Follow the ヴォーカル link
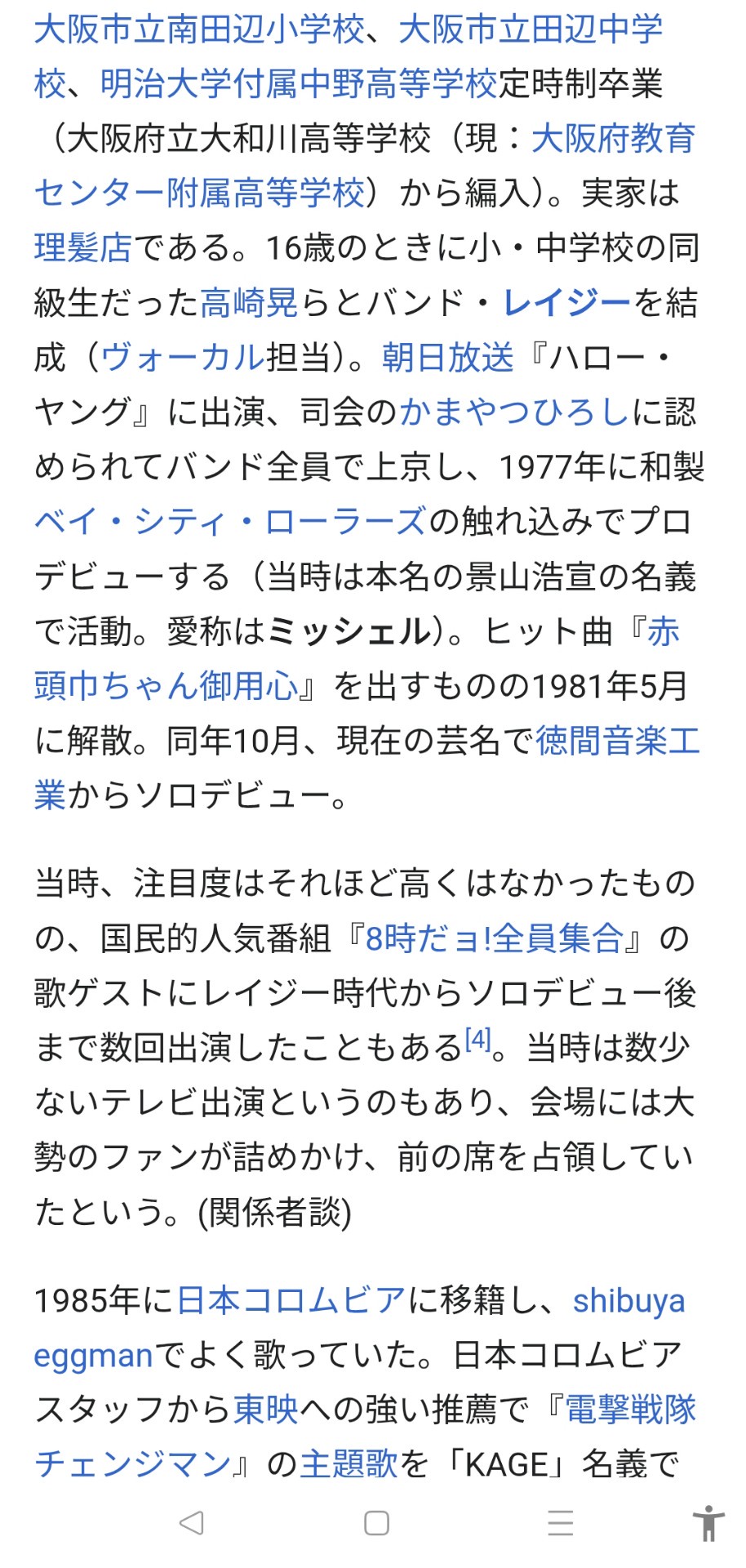Viewport: 746px width, 1568px height. (183, 358)
